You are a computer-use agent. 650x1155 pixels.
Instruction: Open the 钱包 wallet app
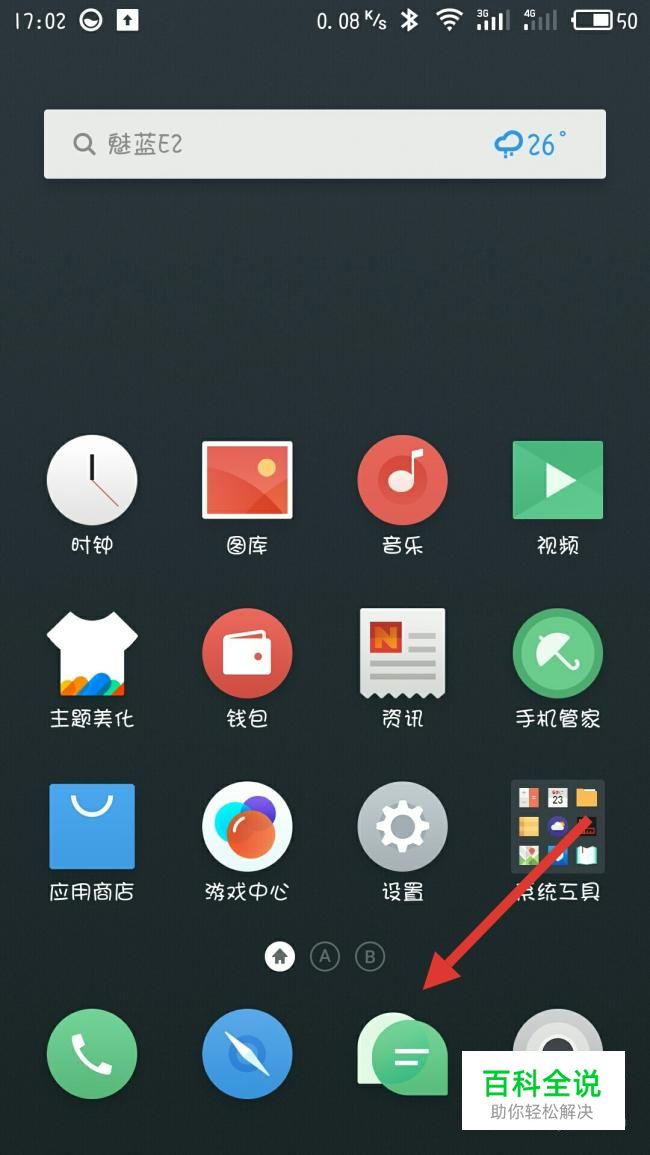(x=247, y=653)
